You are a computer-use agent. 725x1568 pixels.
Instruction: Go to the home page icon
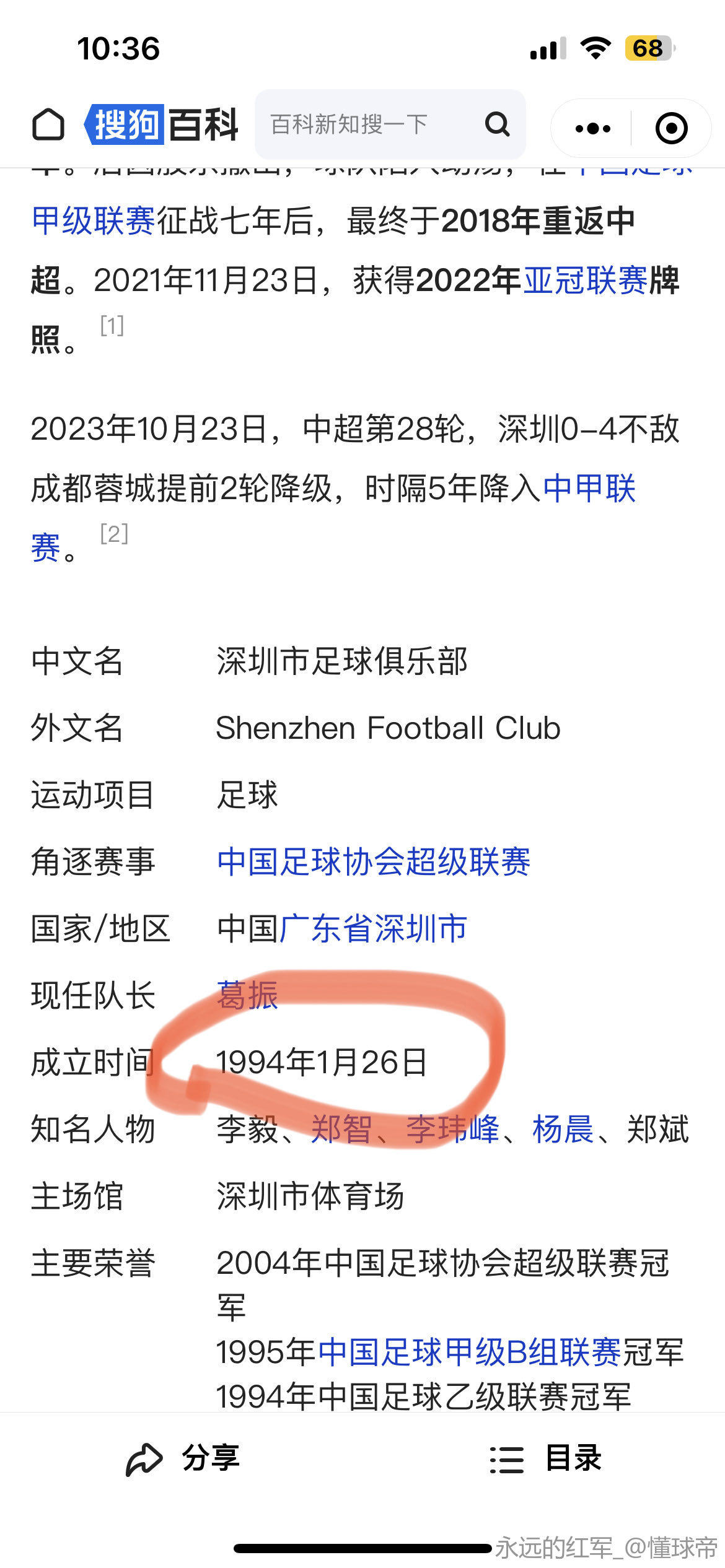click(48, 124)
